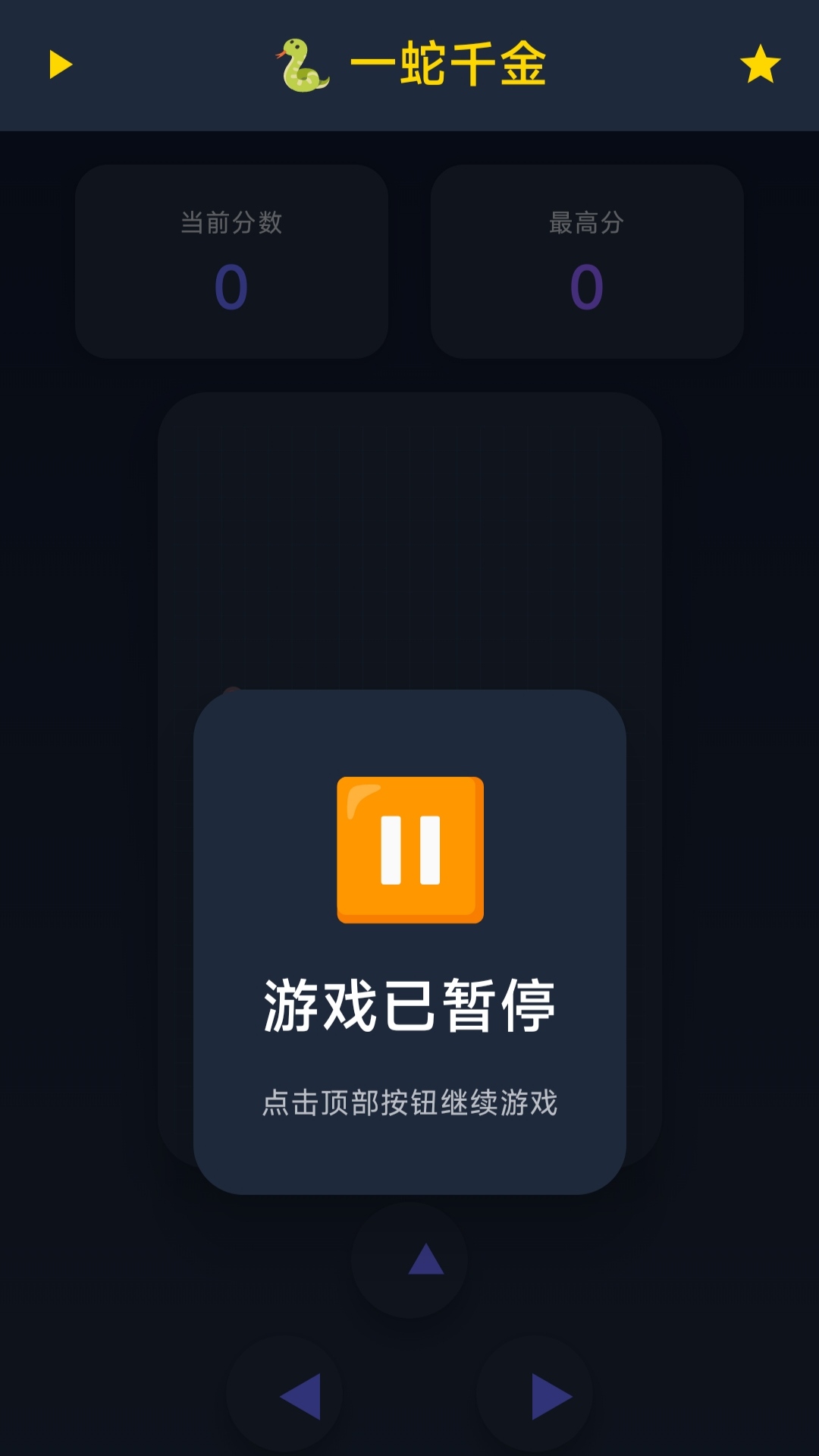Image resolution: width=819 pixels, height=1456 pixels.
Task: Resume the game with the play icon
Action: (60, 64)
